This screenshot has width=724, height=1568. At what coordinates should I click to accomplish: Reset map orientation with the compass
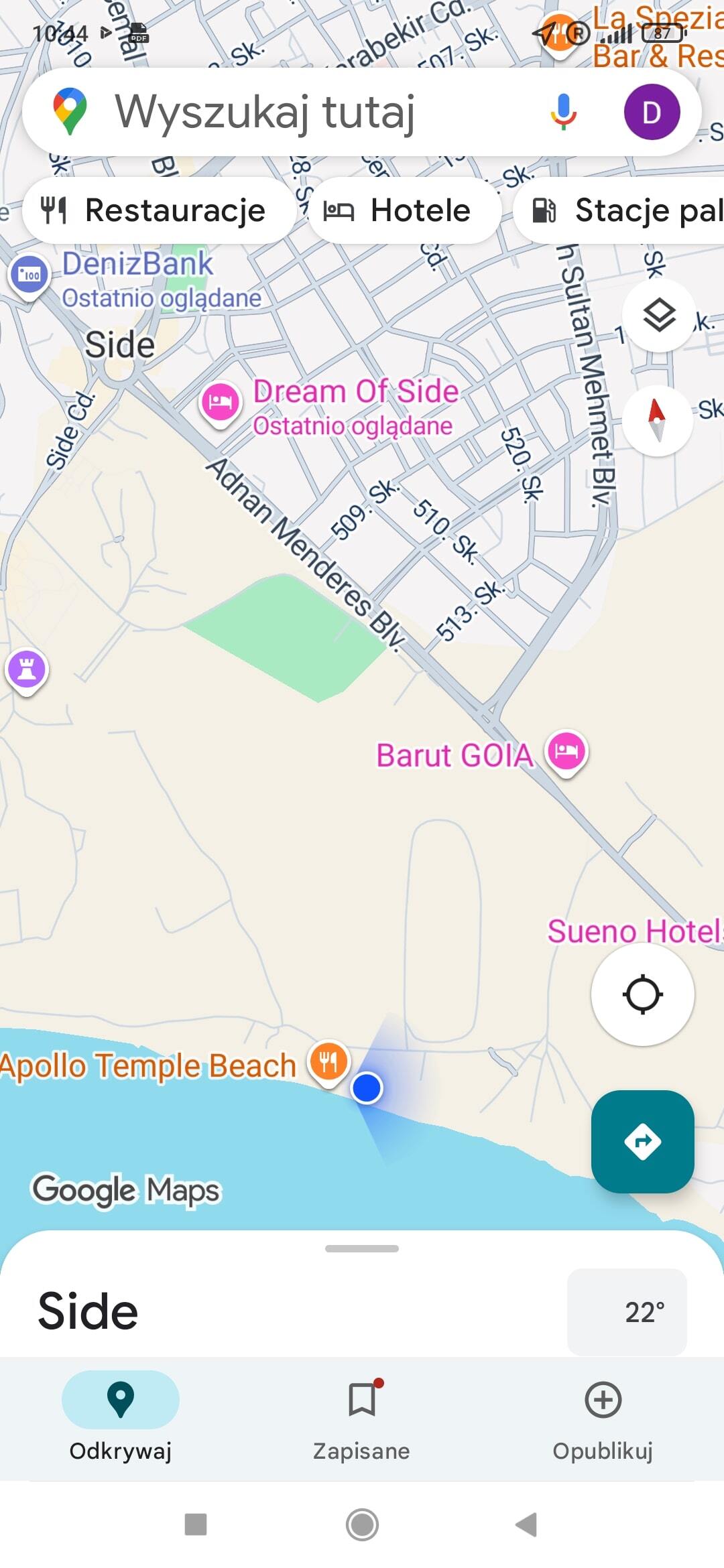[657, 421]
